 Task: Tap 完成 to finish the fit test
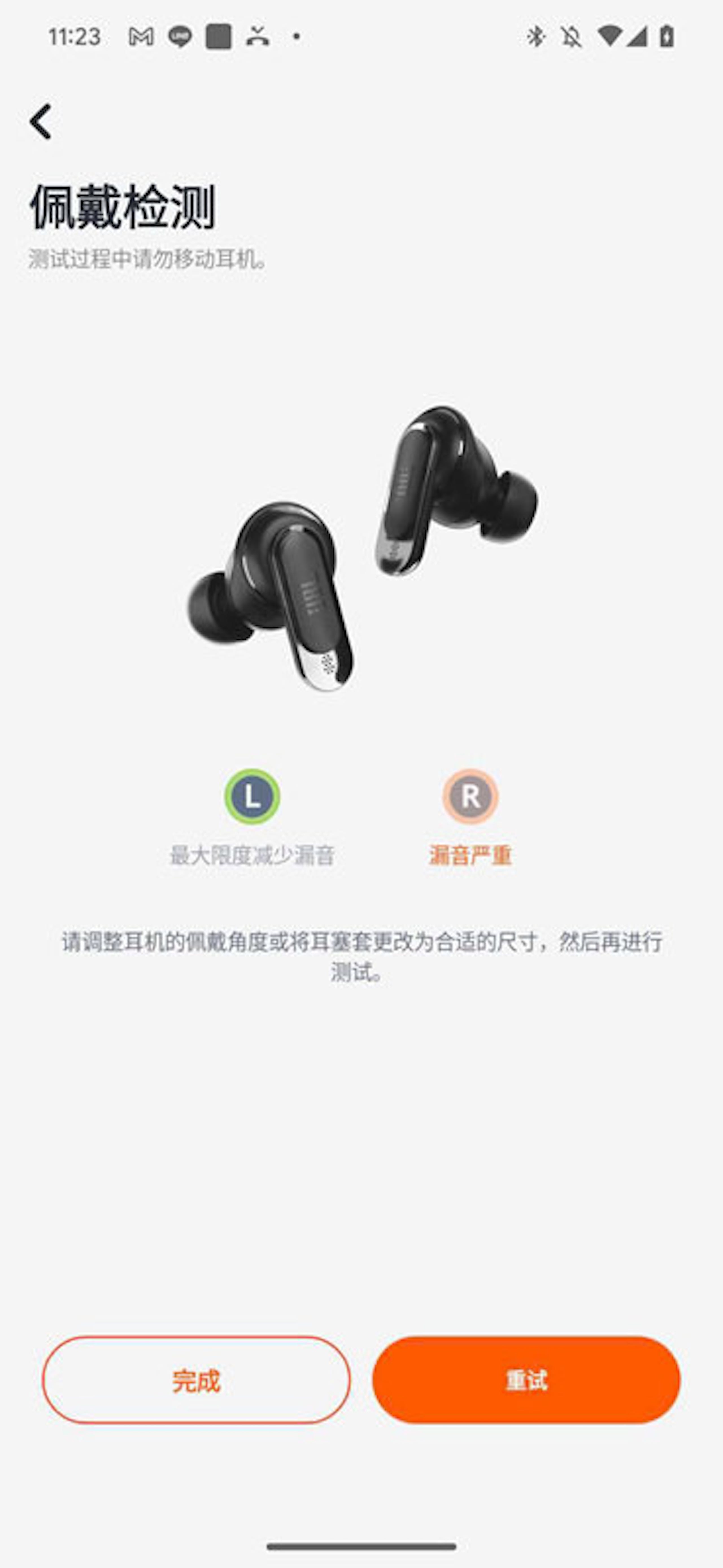196,1380
